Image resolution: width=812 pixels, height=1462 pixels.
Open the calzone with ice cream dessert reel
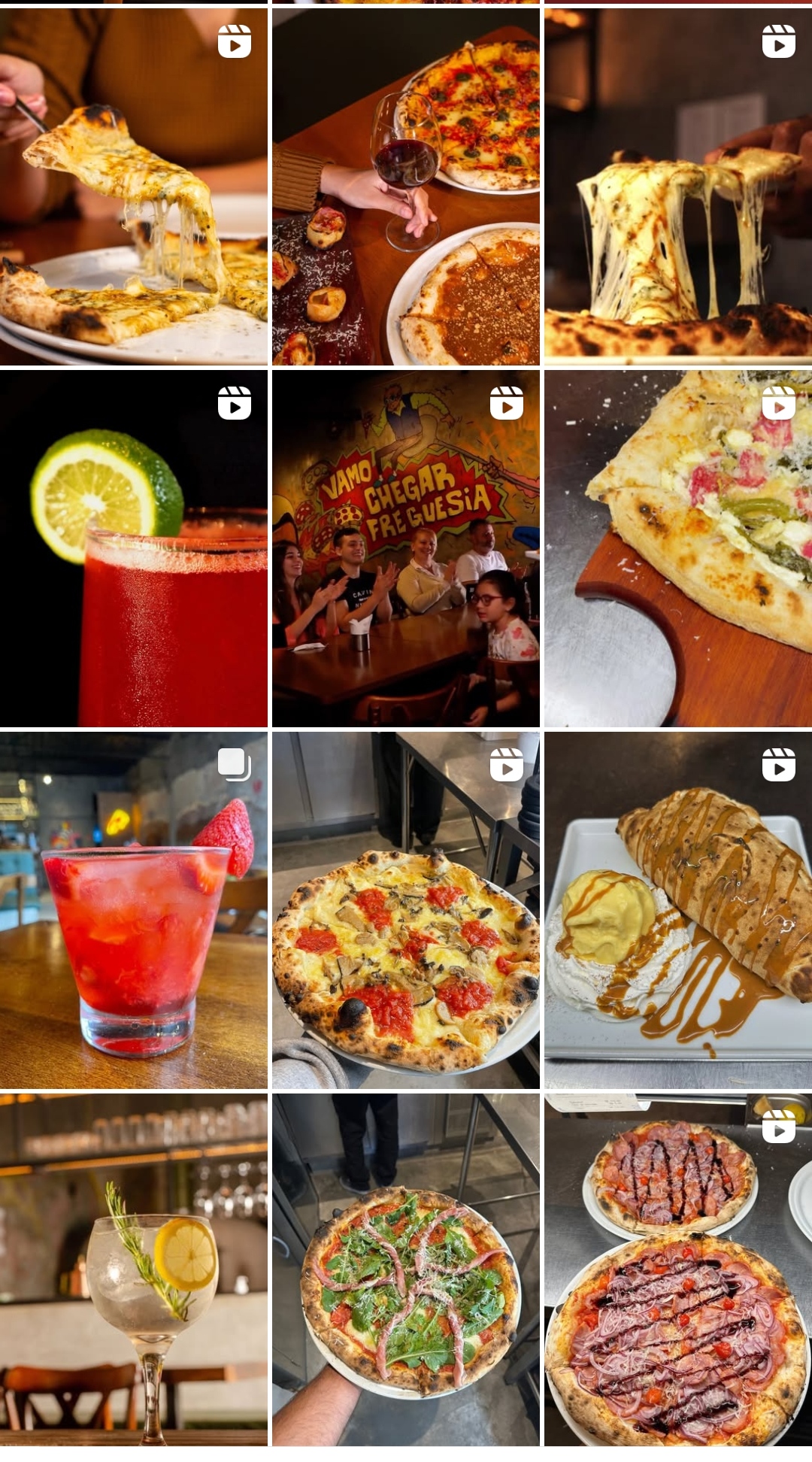[x=677, y=910]
